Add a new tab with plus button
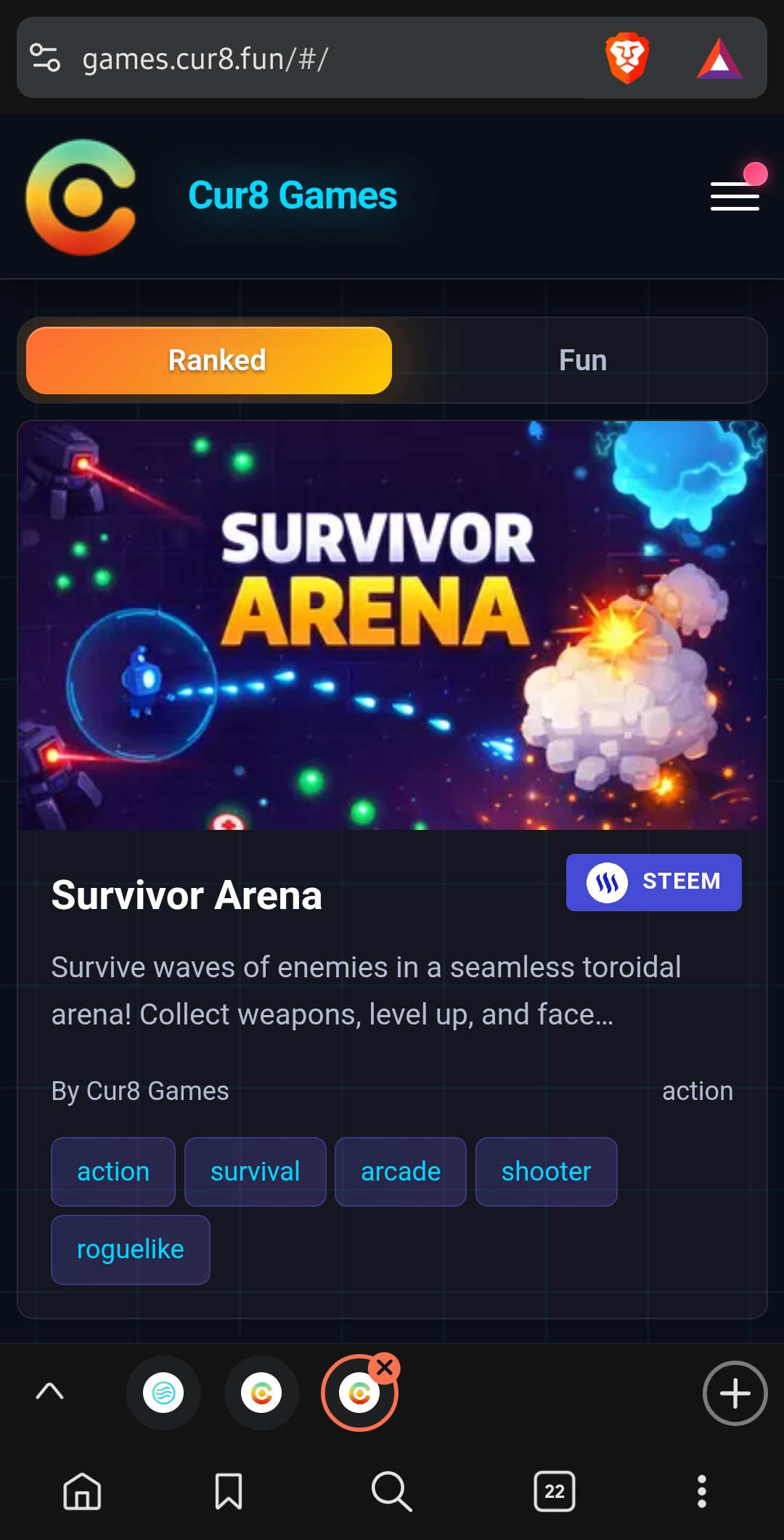Image resolution: width=784 pixels, height=1540 pixels. pos(735,1393)
